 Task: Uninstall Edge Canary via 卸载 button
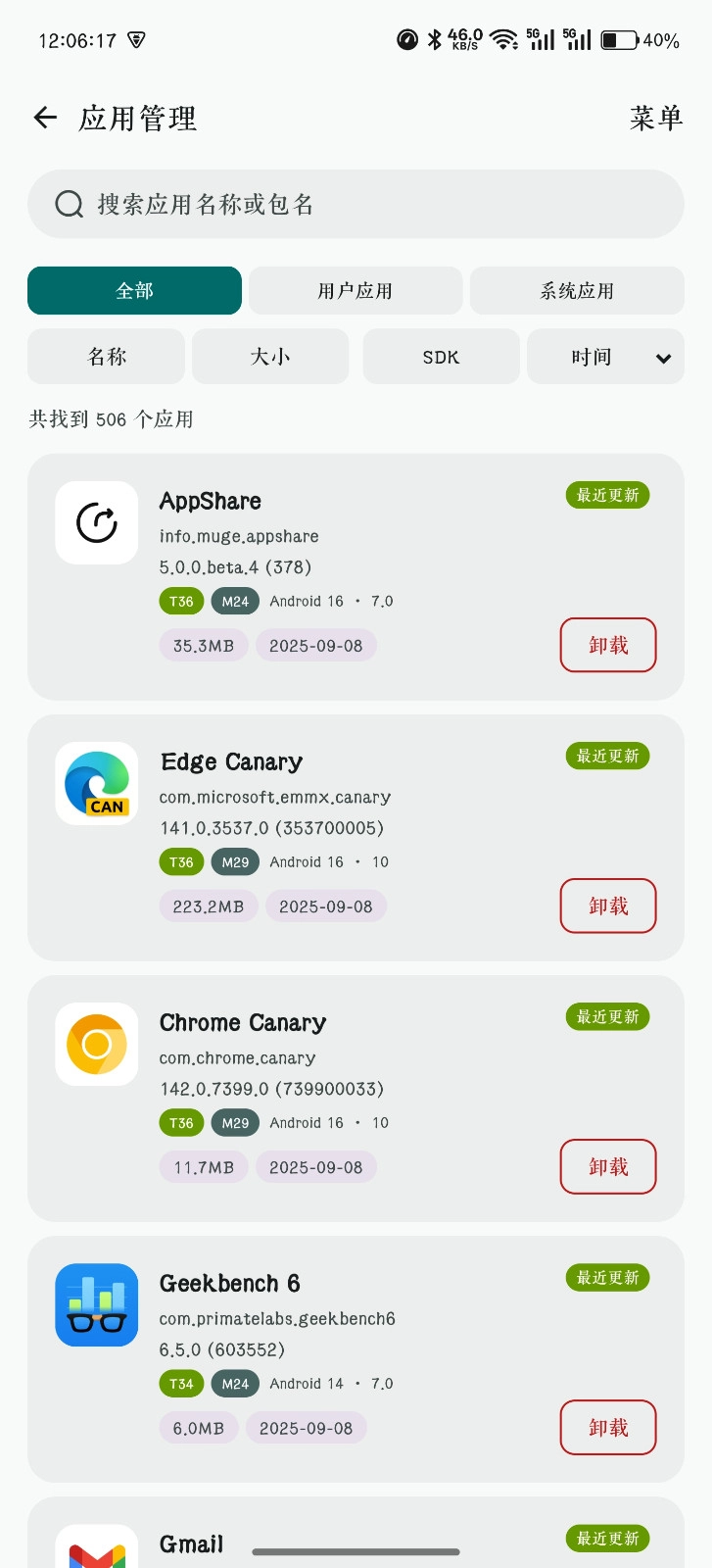607,906
